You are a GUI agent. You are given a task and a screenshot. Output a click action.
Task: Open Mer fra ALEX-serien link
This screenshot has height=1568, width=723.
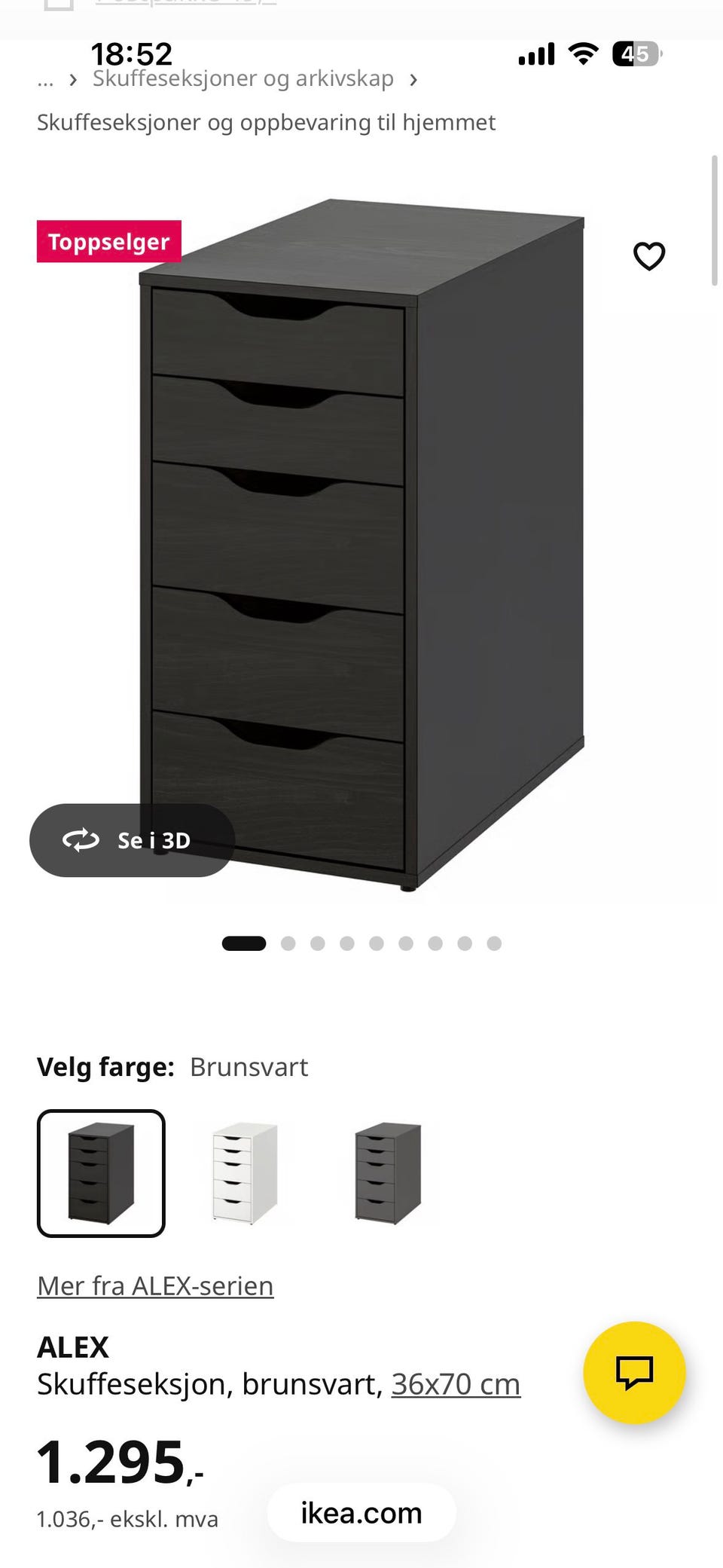pyautogui.click(x=155, y=1285)
